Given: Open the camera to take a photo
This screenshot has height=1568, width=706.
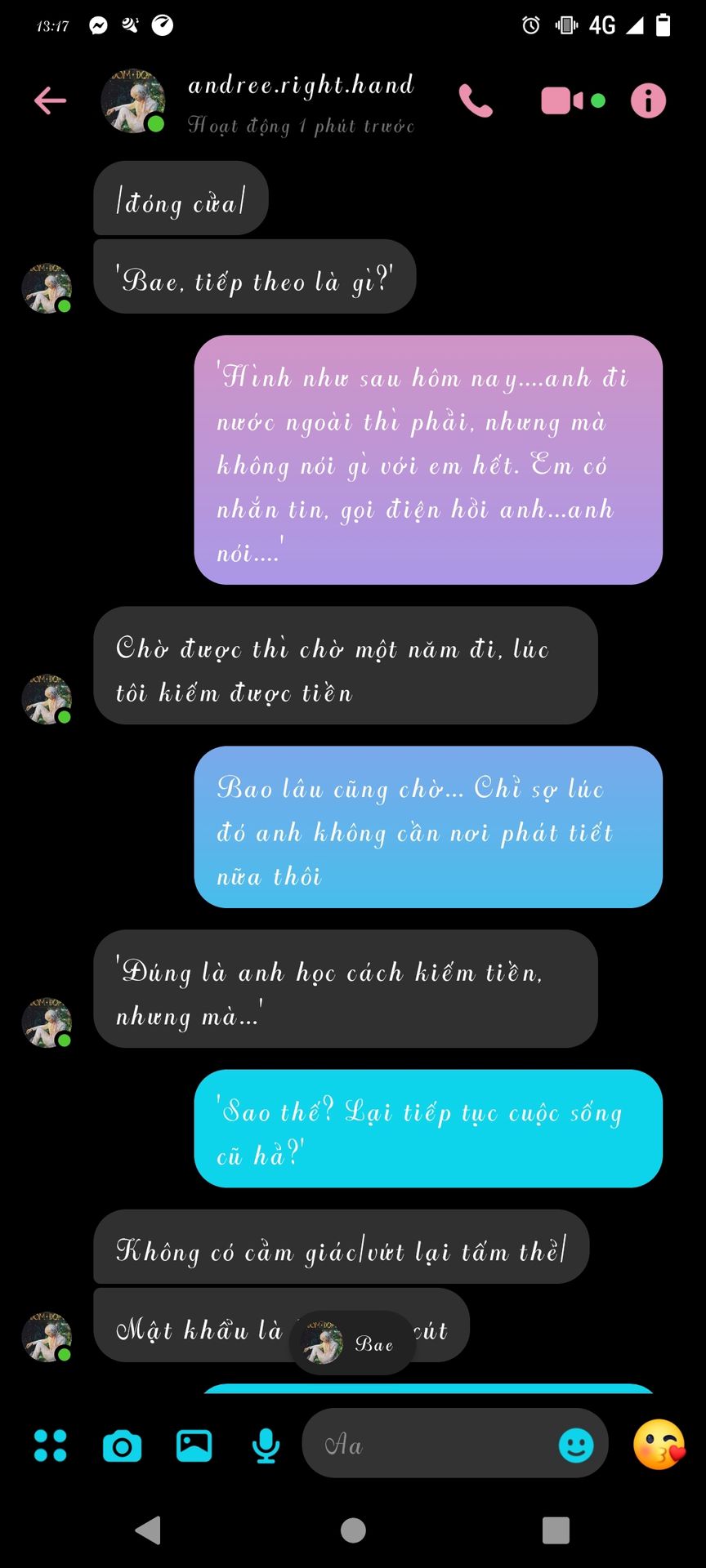Looking at the screenshot, I should (123, 1446).
